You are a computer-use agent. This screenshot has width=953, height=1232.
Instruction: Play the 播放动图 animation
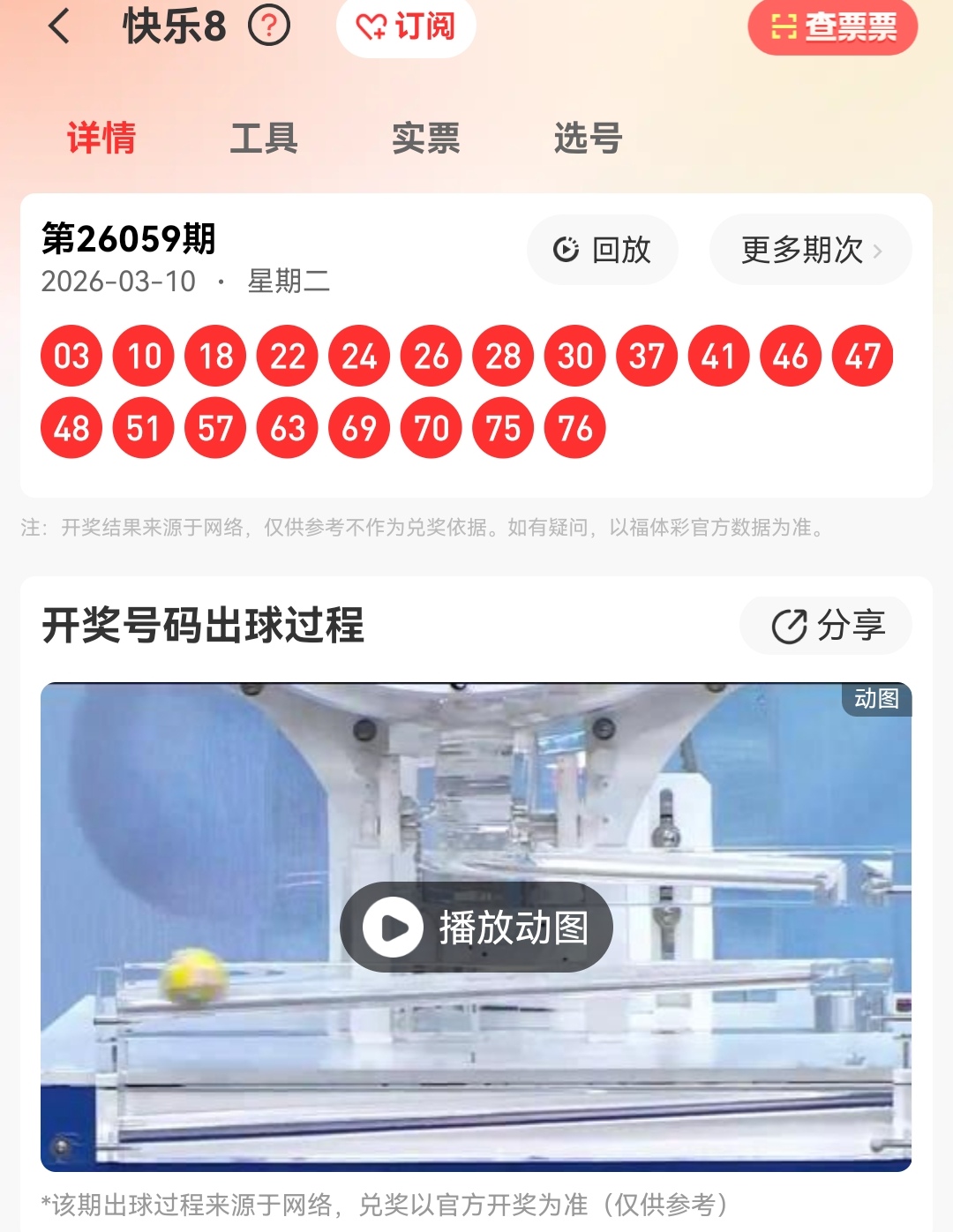tap(476, 925)
